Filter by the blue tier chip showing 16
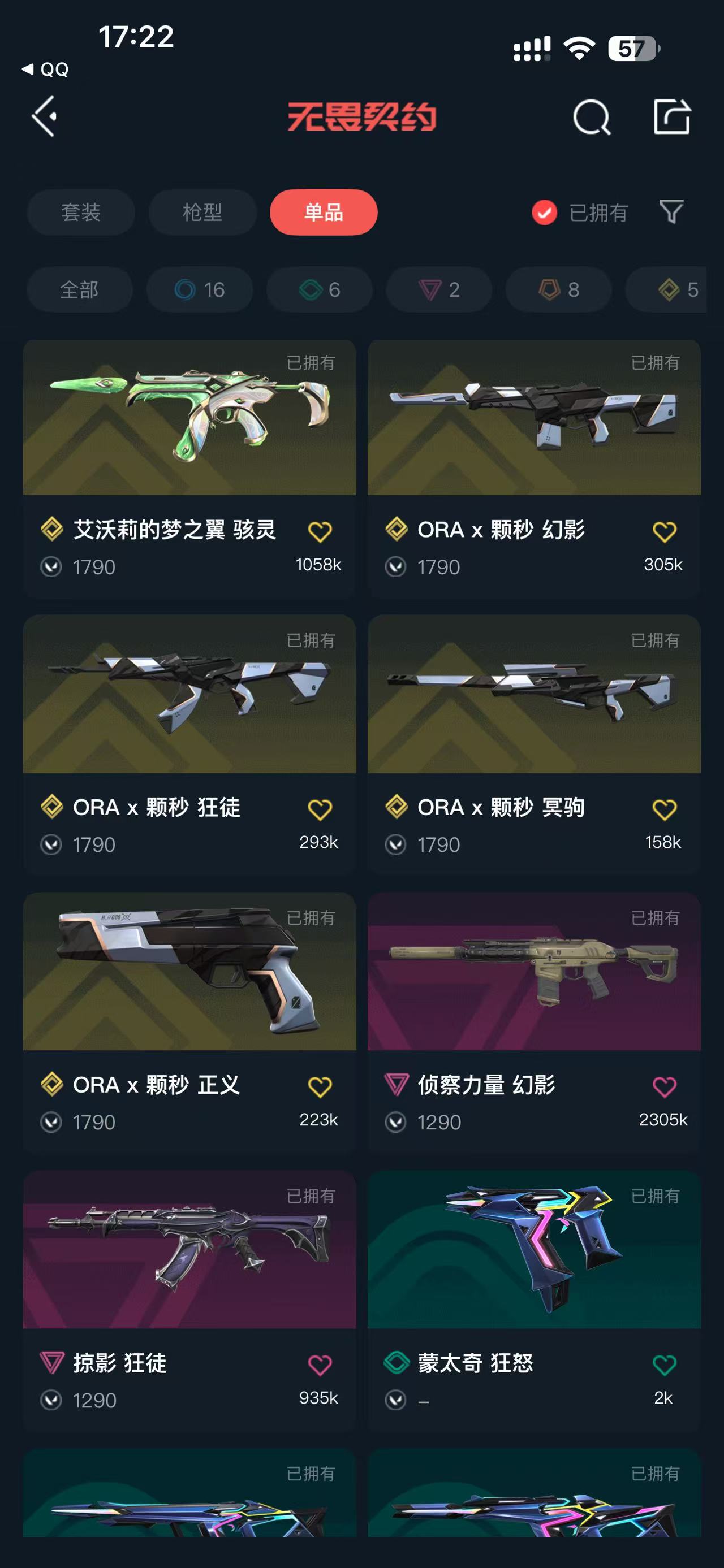The height and width of the screenshot is (1568, 724). pos(199,290)
